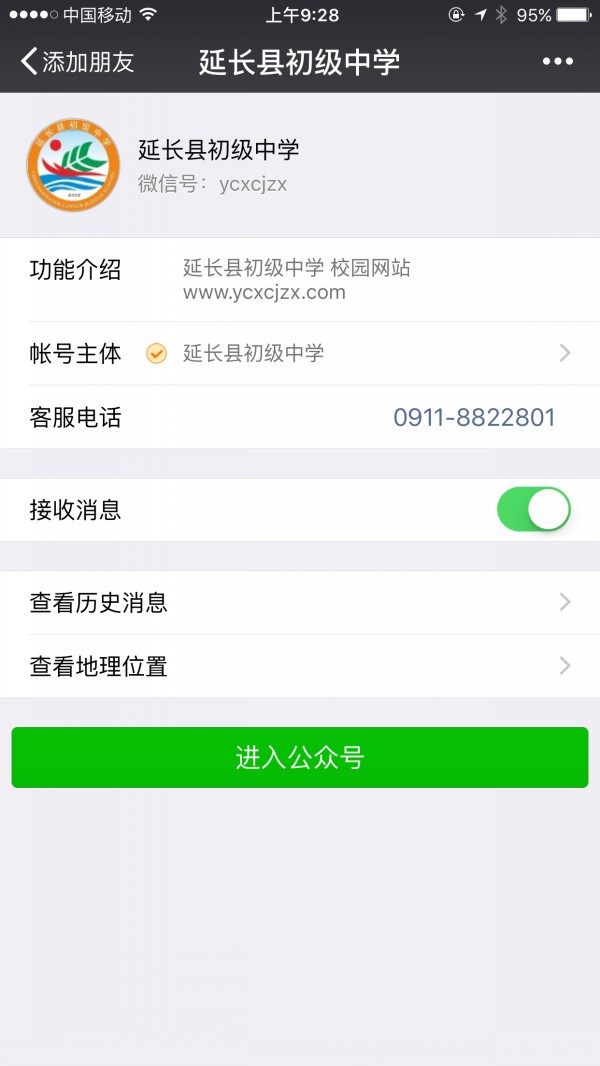Enter the official account via 进入公众号

[x=300, y=757]
